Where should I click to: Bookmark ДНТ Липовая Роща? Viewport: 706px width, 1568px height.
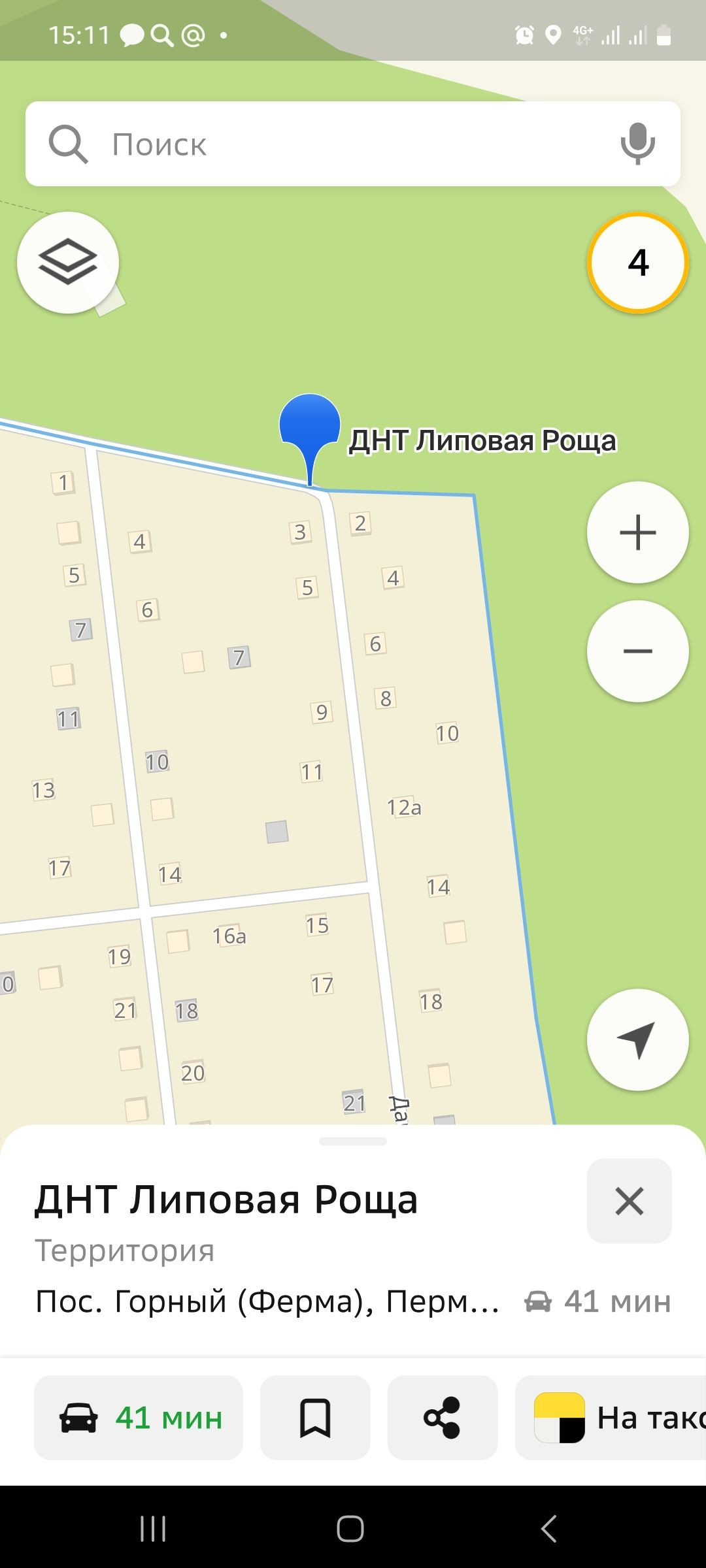coord(315,1418)
